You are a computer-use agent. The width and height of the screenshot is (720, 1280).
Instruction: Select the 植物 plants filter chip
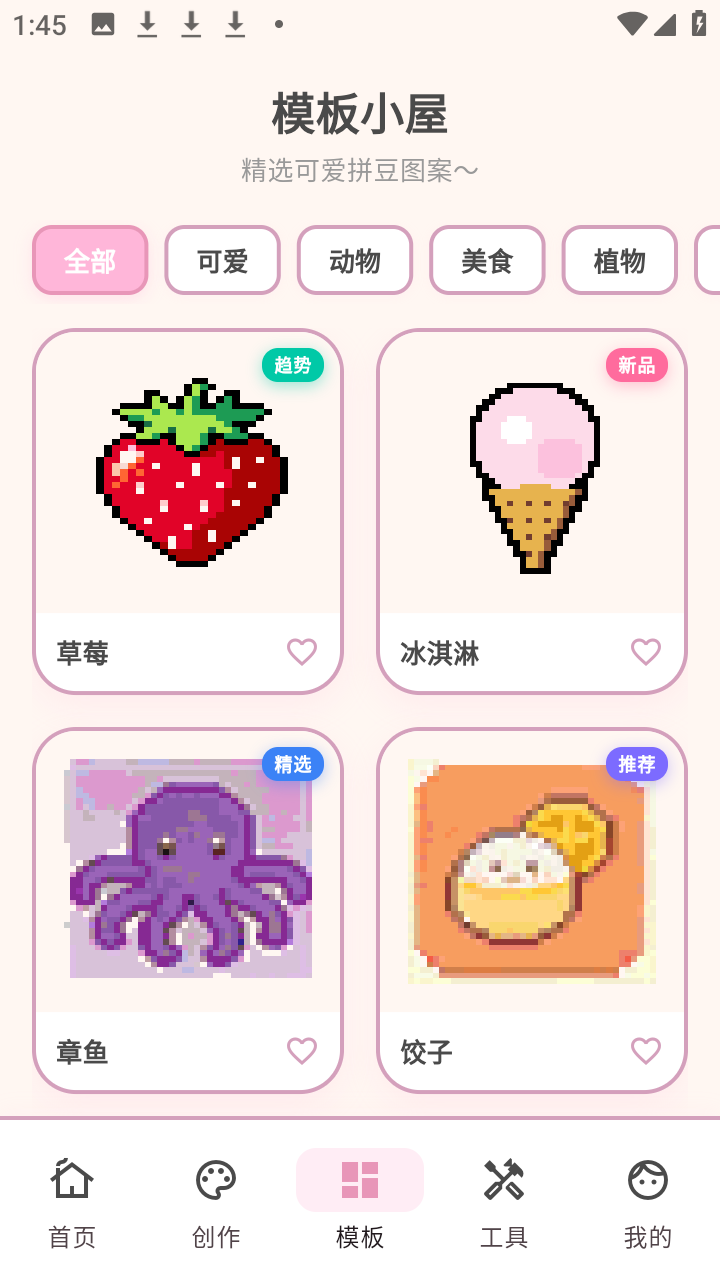pyautogui.click(x=619, y=260)
